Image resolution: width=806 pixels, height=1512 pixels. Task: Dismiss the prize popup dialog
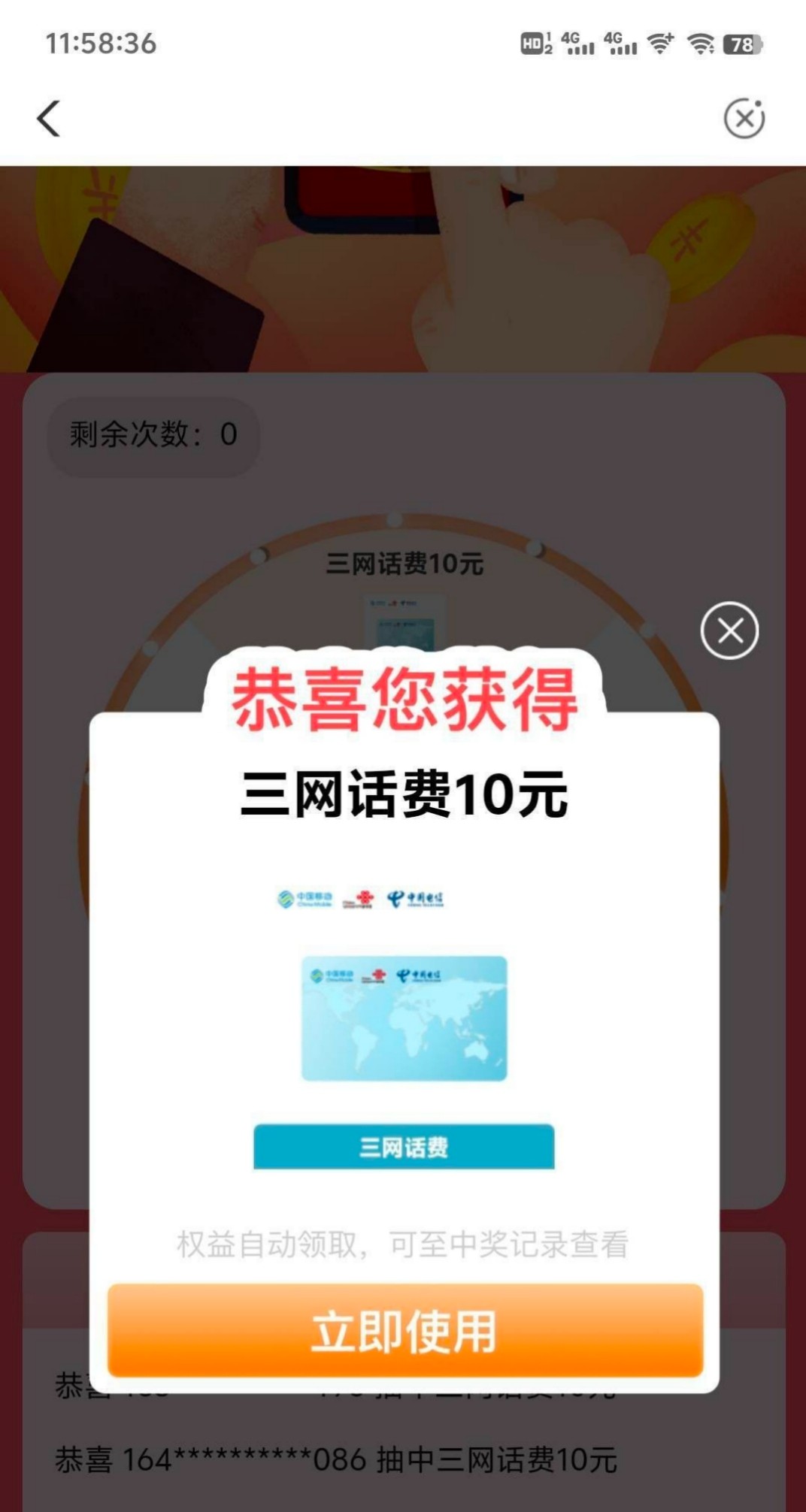click(x=729, y=631)
